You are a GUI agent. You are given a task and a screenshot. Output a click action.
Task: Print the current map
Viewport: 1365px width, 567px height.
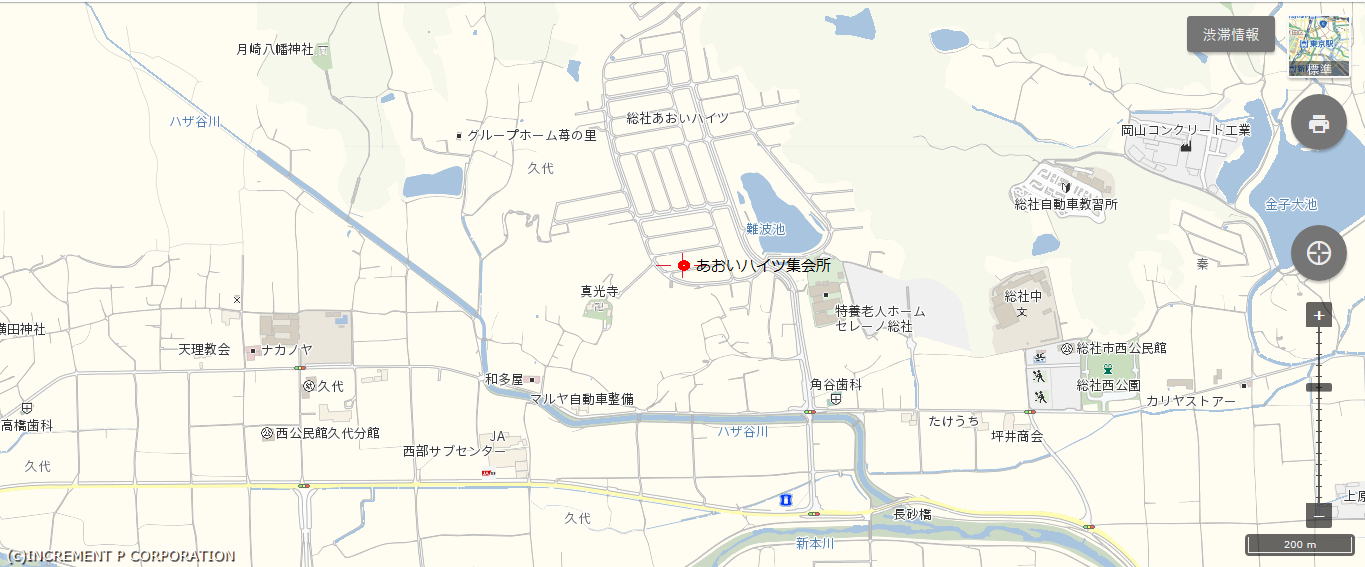pyautogui.click(x=1318, y=124)
